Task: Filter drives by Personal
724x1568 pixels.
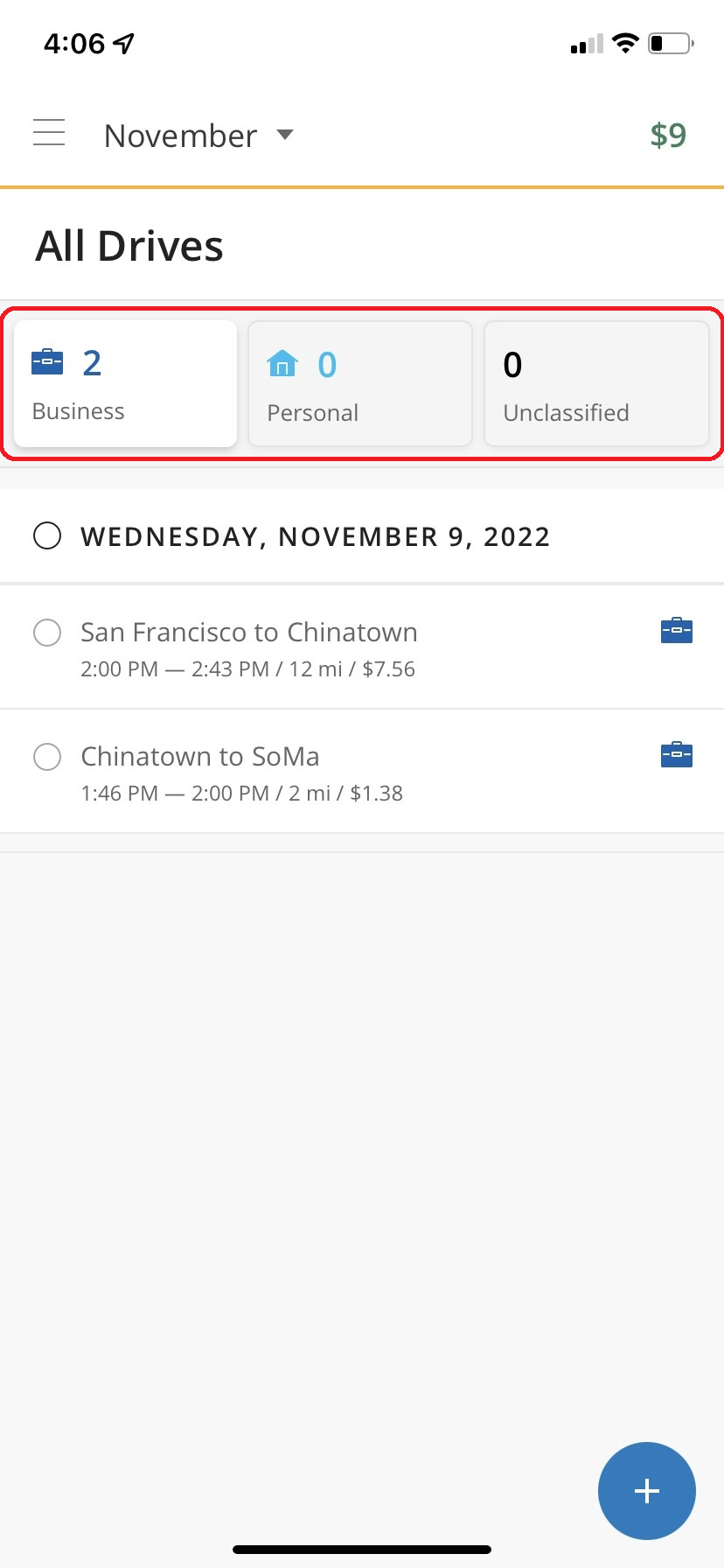Action: (x=360, y=384)
